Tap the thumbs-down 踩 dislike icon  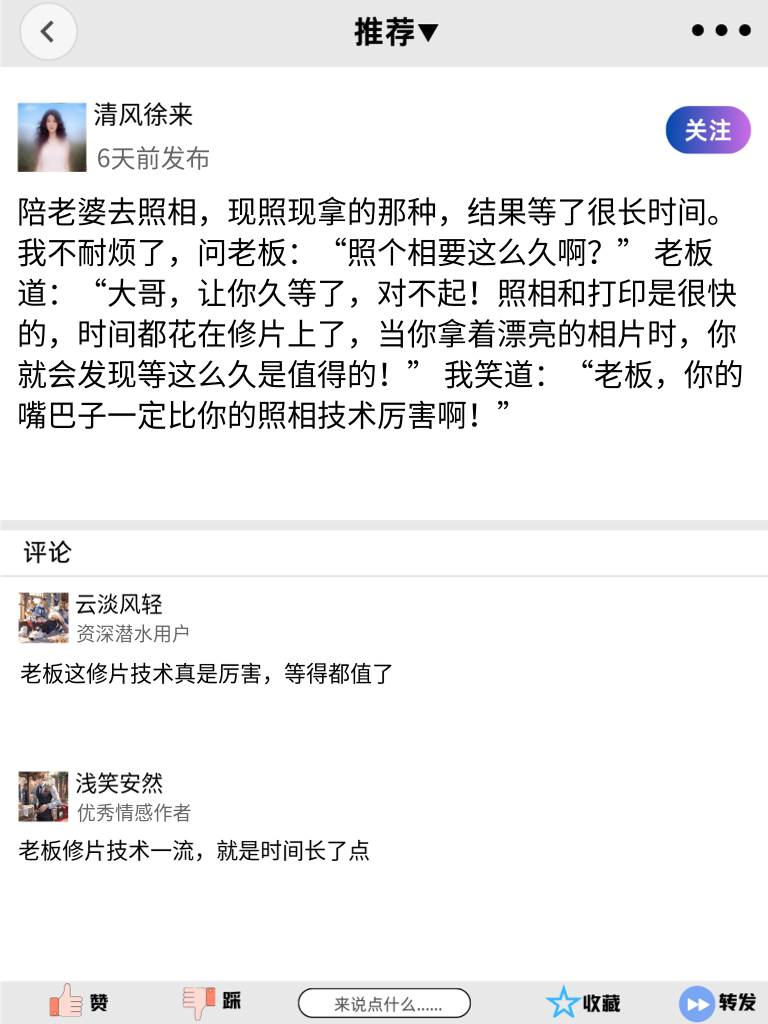click(198, 1001)
